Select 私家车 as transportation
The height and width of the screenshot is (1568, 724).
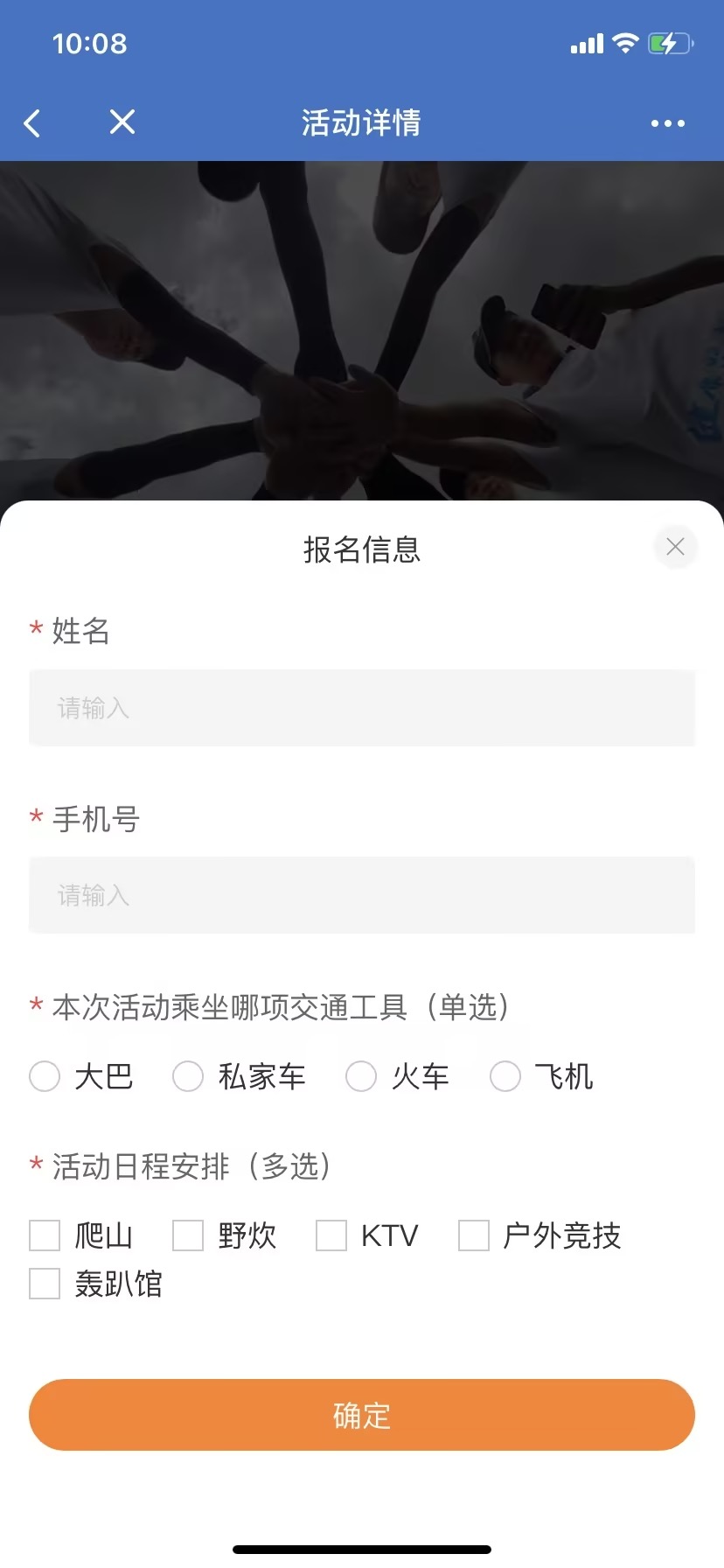[188, 1076]
